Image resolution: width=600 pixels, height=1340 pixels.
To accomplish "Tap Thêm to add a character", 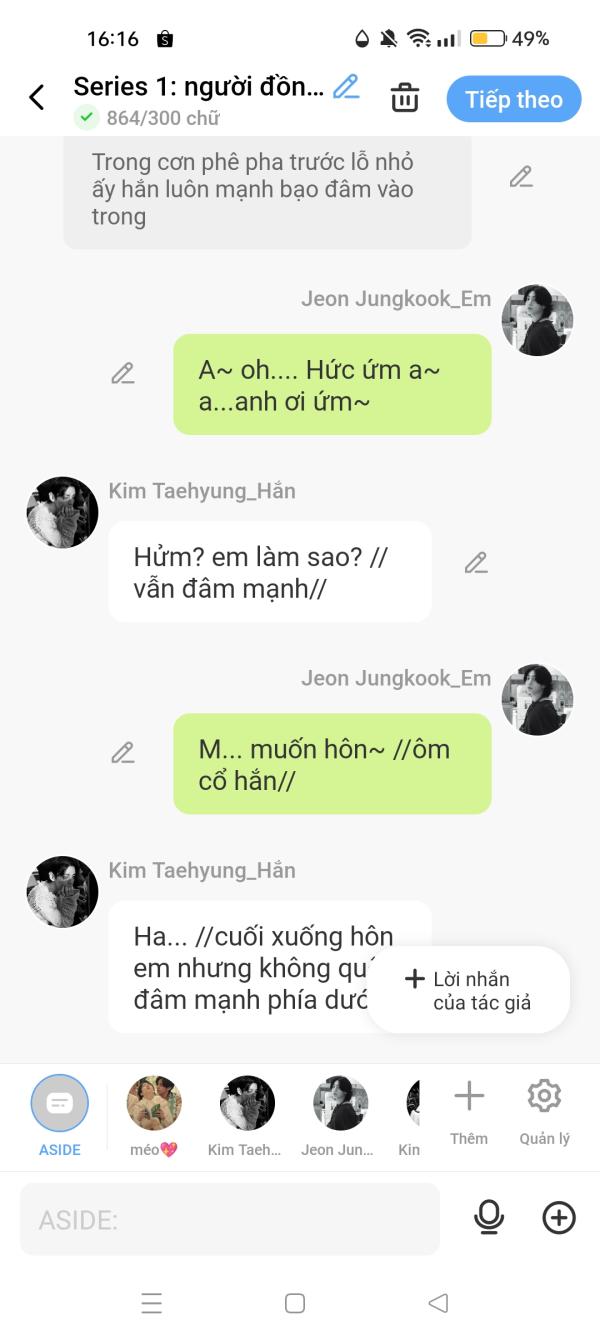I will pos(468,1110).
